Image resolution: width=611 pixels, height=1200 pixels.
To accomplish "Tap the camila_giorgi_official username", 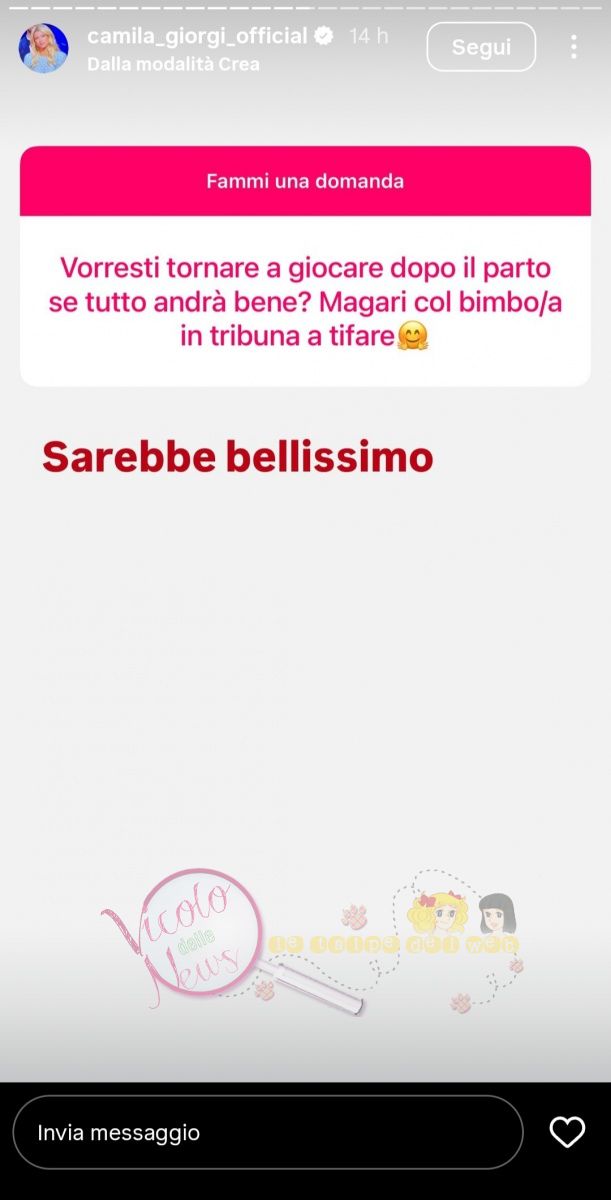I will (197, 37).
